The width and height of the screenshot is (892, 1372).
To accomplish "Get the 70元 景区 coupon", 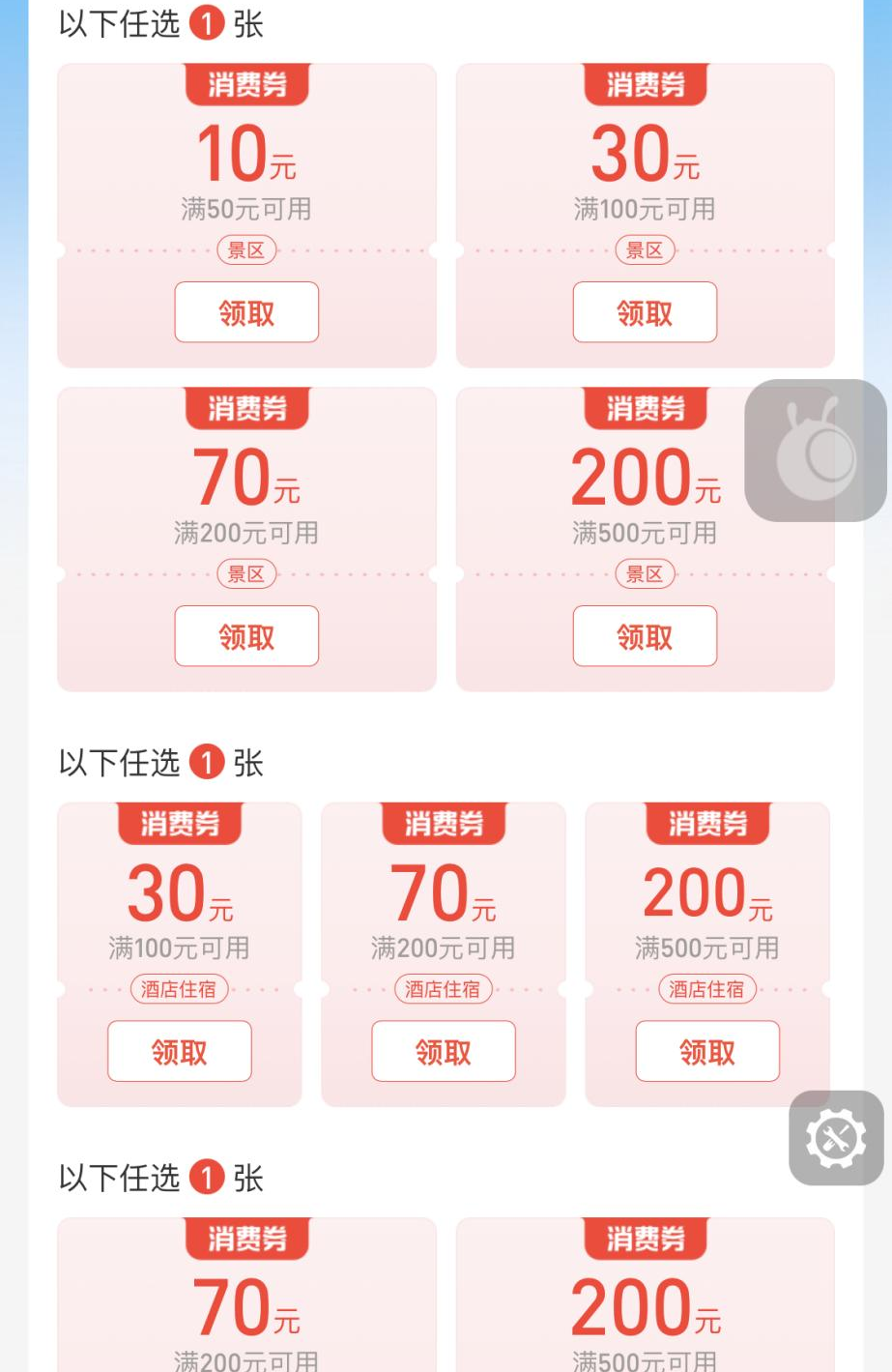I will coord(246,636).
